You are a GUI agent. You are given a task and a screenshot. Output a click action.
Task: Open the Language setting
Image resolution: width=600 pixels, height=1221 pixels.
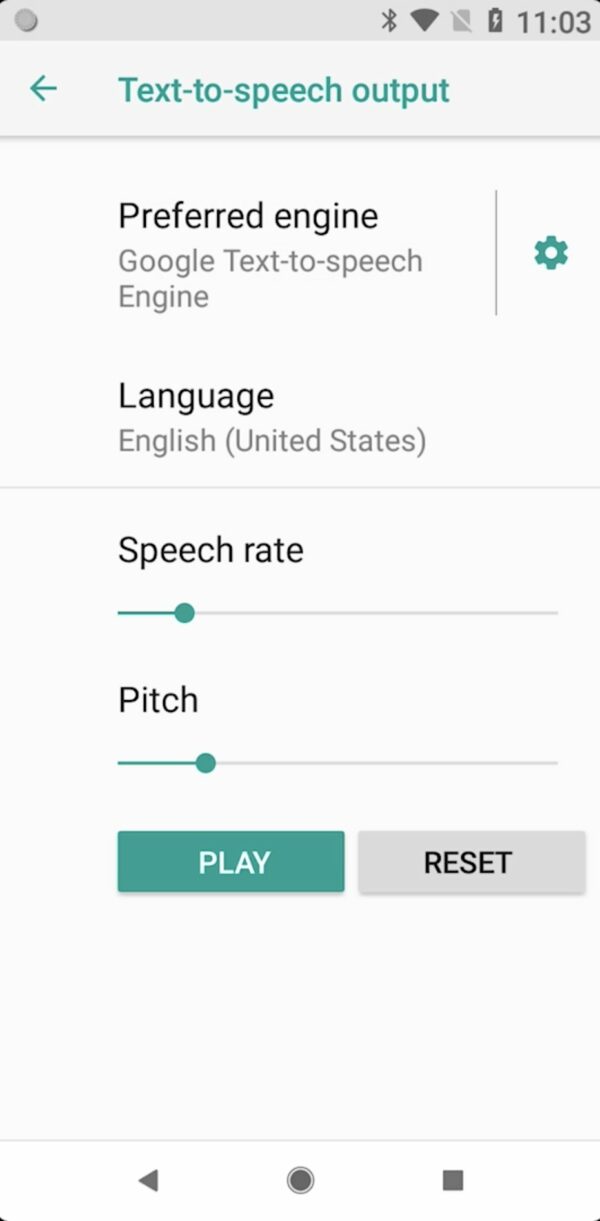272,418
